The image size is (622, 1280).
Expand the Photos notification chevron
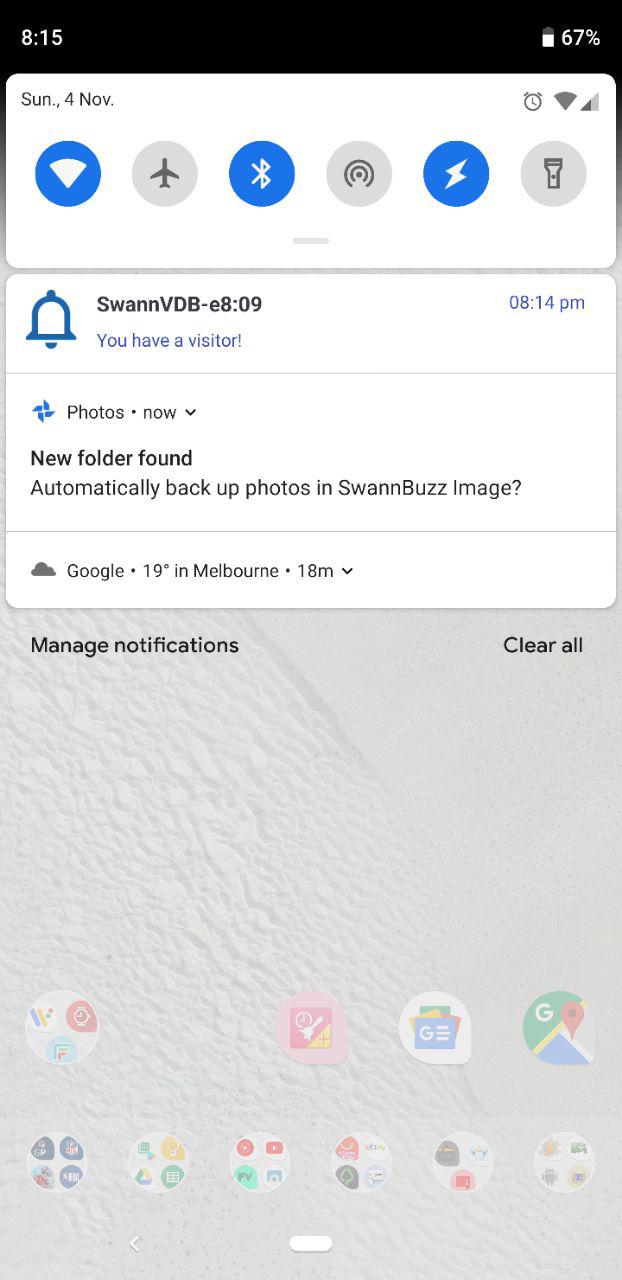[191, 412]
